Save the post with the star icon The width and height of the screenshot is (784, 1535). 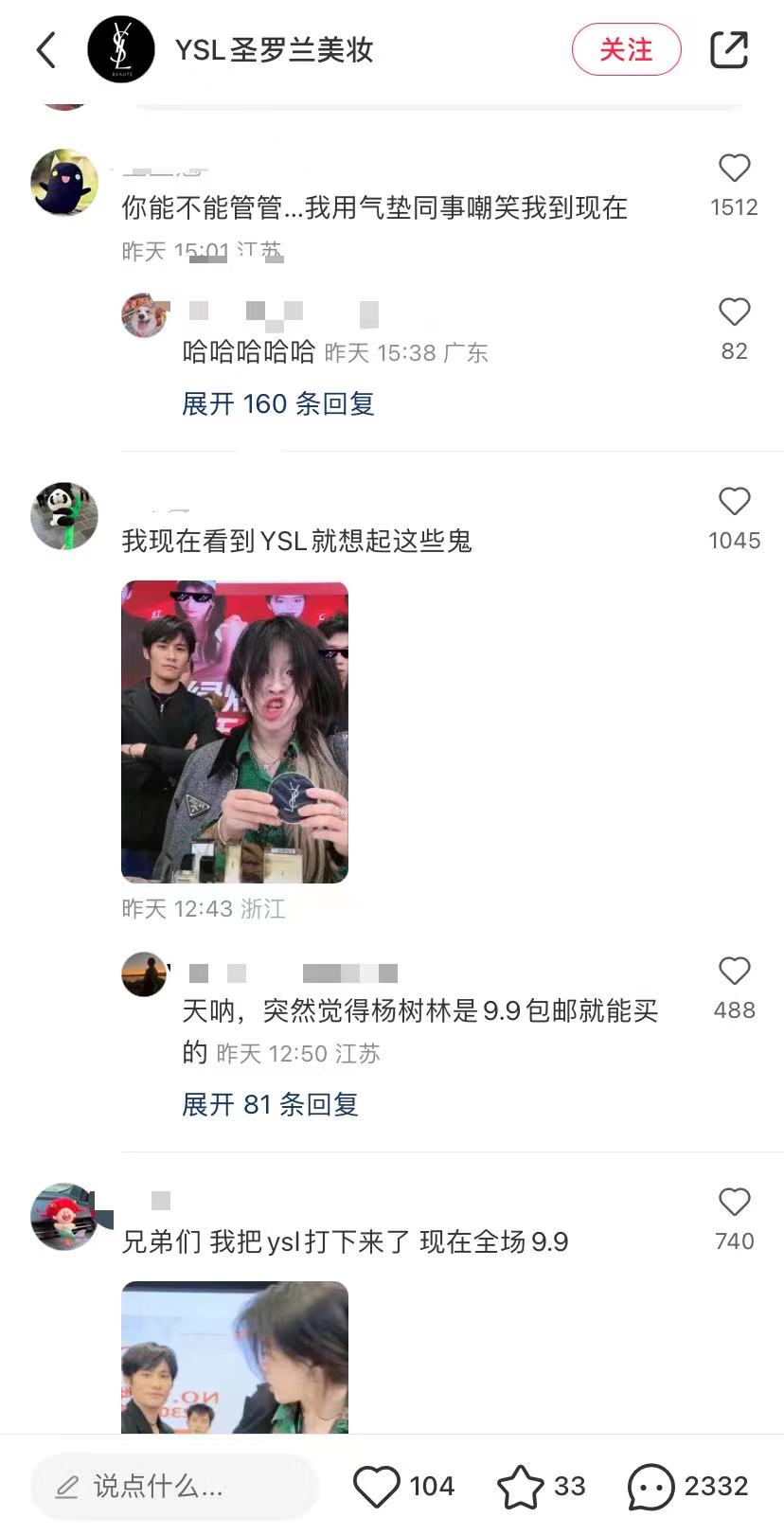click(520, 1486)
